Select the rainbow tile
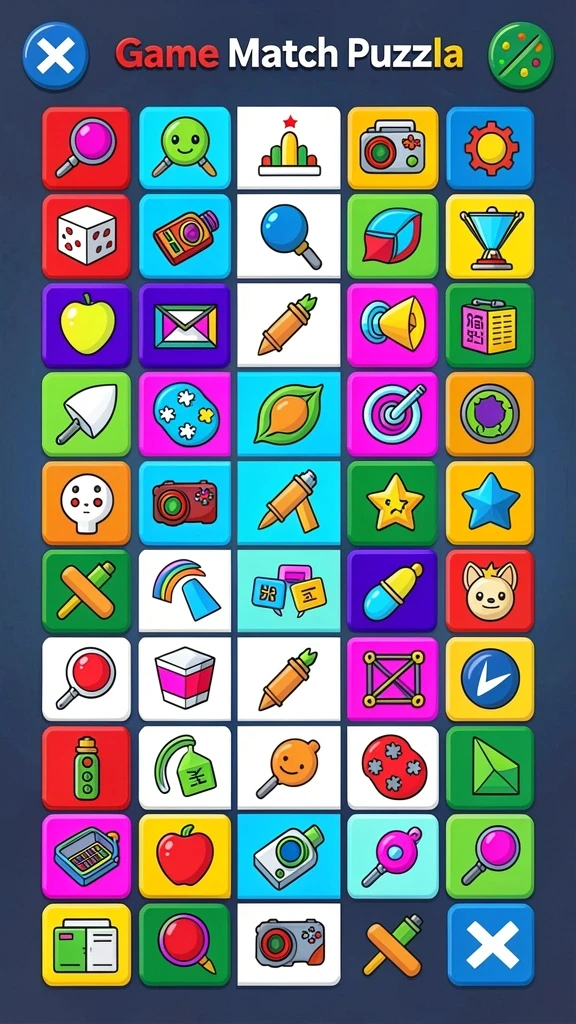The height and width of the screenshot is (1024, 576). [x=184, y=591]
